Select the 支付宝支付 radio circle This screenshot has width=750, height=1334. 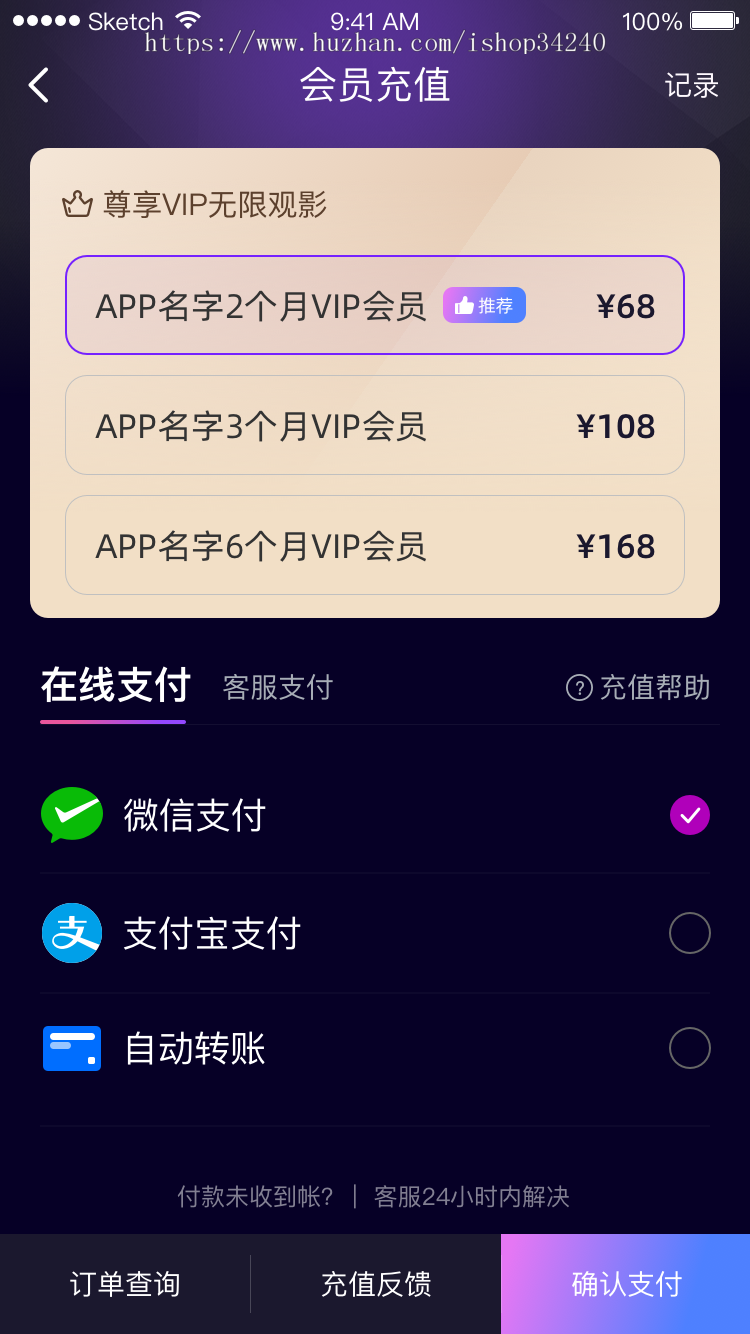click(689, 932)
